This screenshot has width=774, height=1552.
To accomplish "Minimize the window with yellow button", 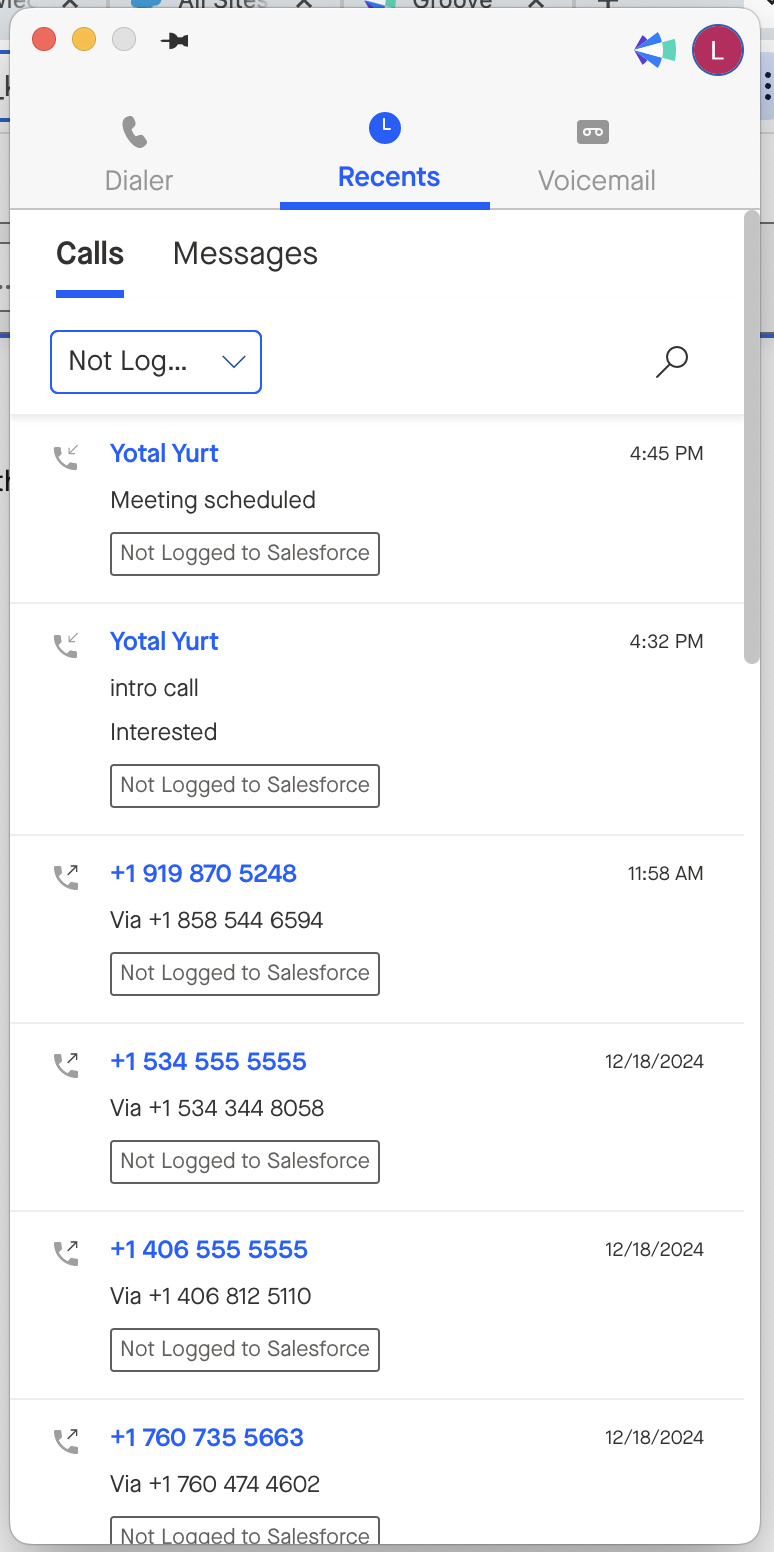I will (x=84, y=40).
